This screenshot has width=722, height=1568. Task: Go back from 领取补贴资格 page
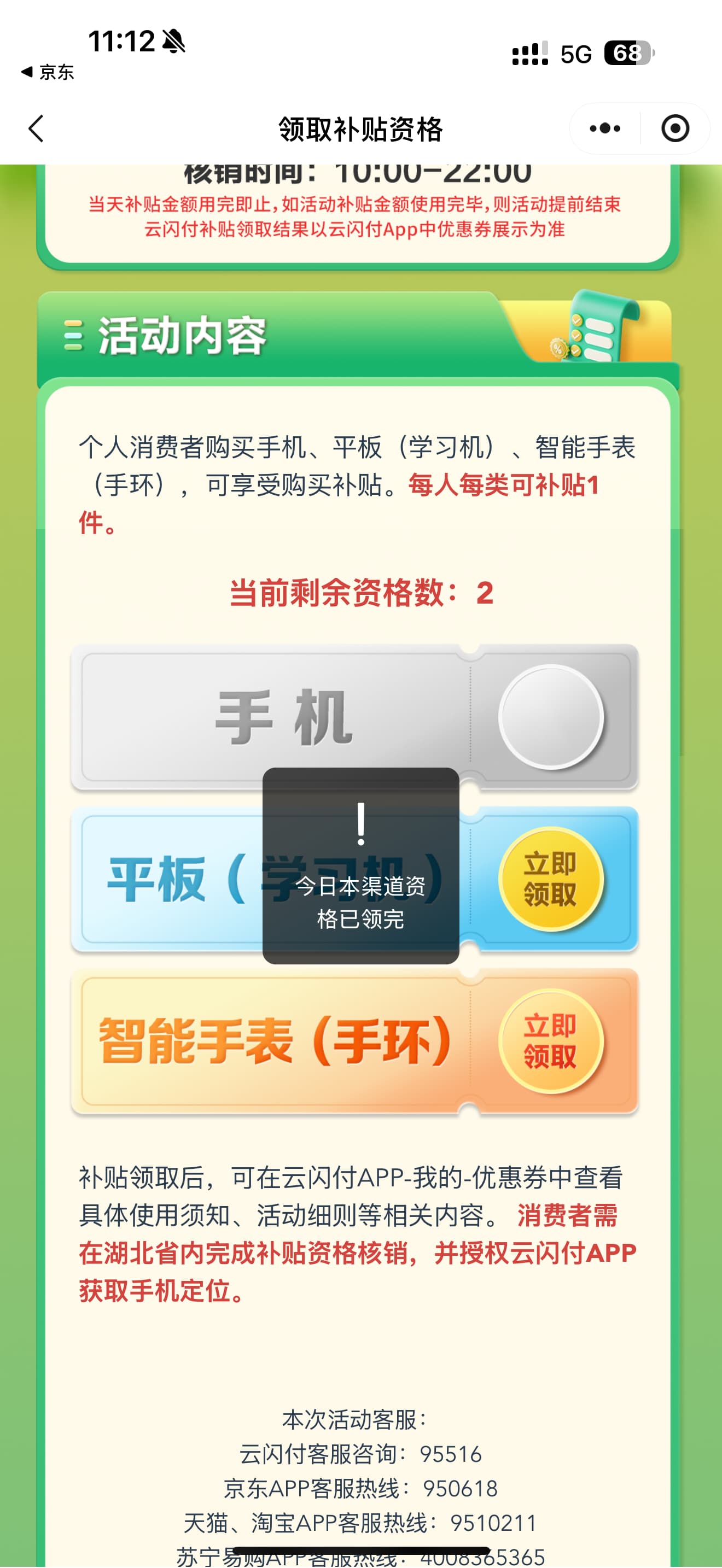37,128
